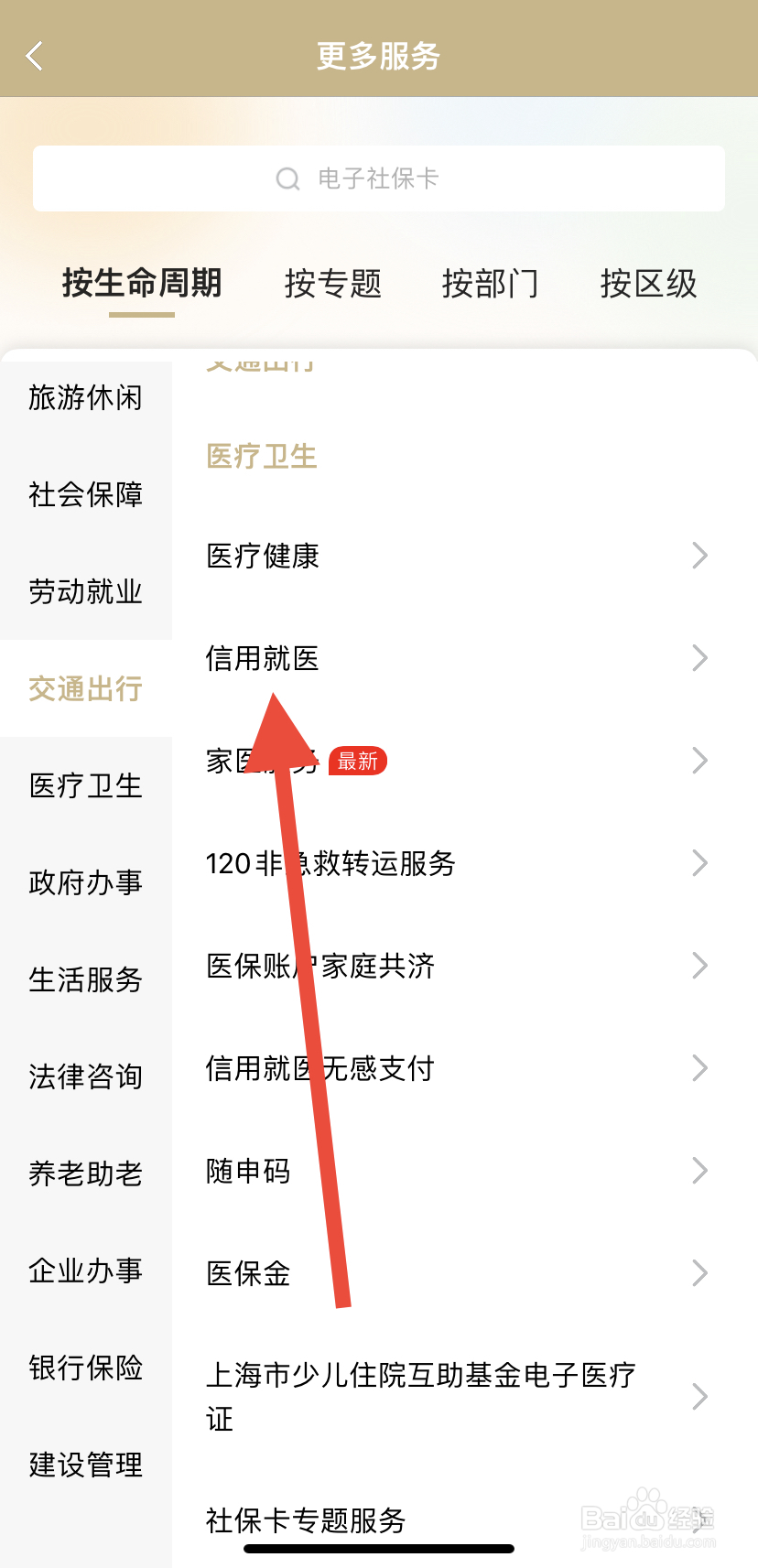The image size is (758, 1568).
Task: Switch to the 按专题 tab
Action: [332, 284]
